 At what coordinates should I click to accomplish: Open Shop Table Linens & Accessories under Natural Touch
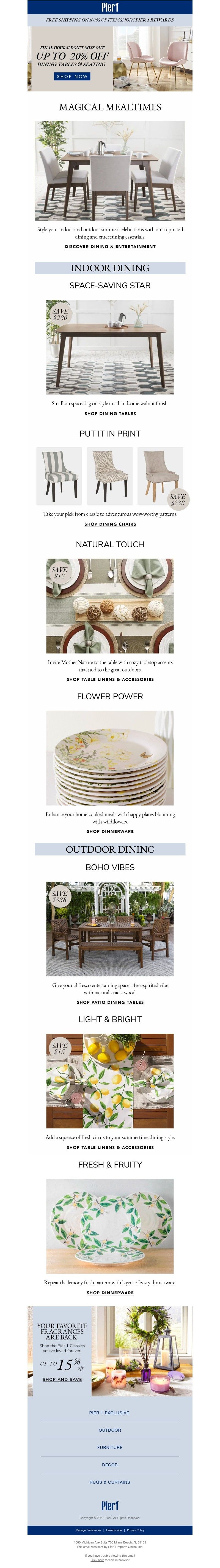click(110, 679)
